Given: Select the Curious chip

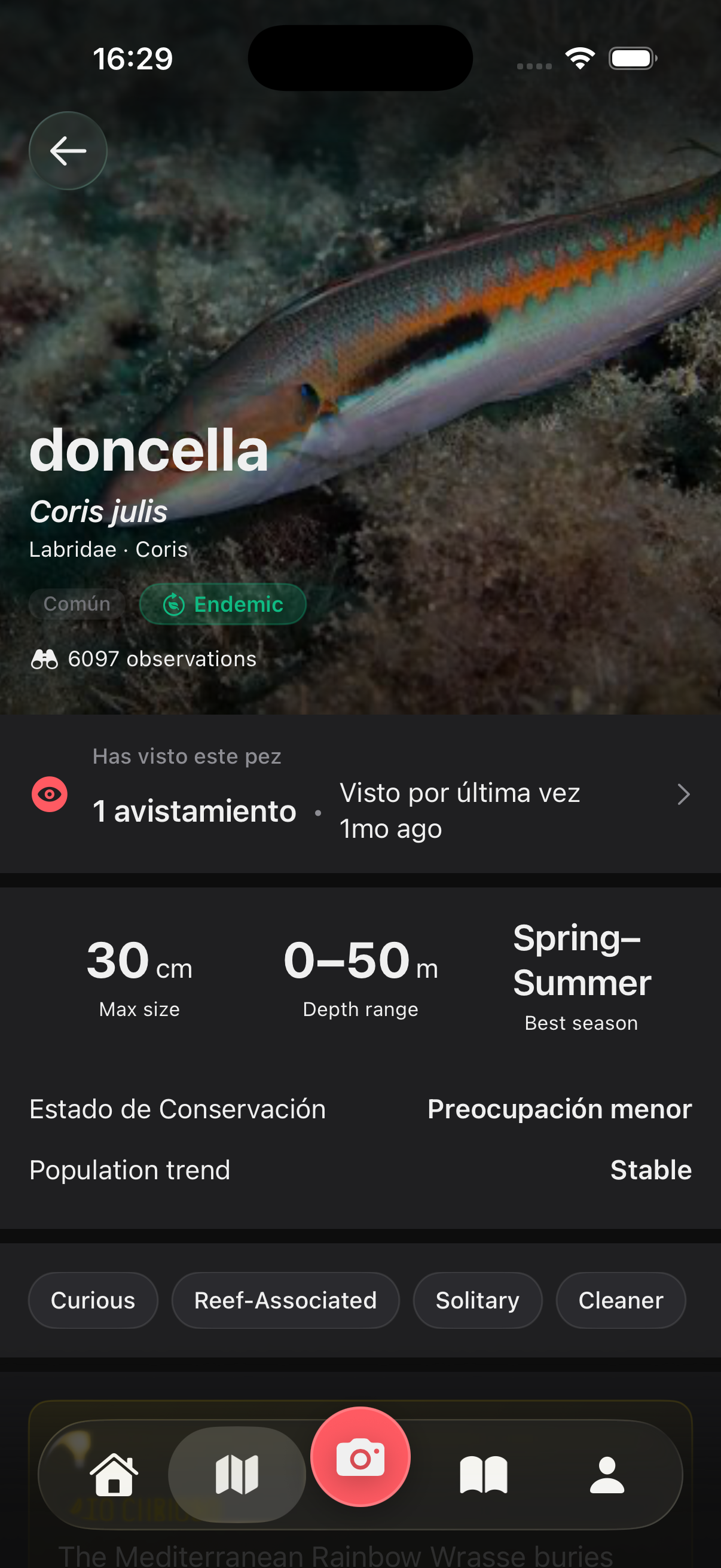Looking at the screenshot, I should pos(93,1300).
